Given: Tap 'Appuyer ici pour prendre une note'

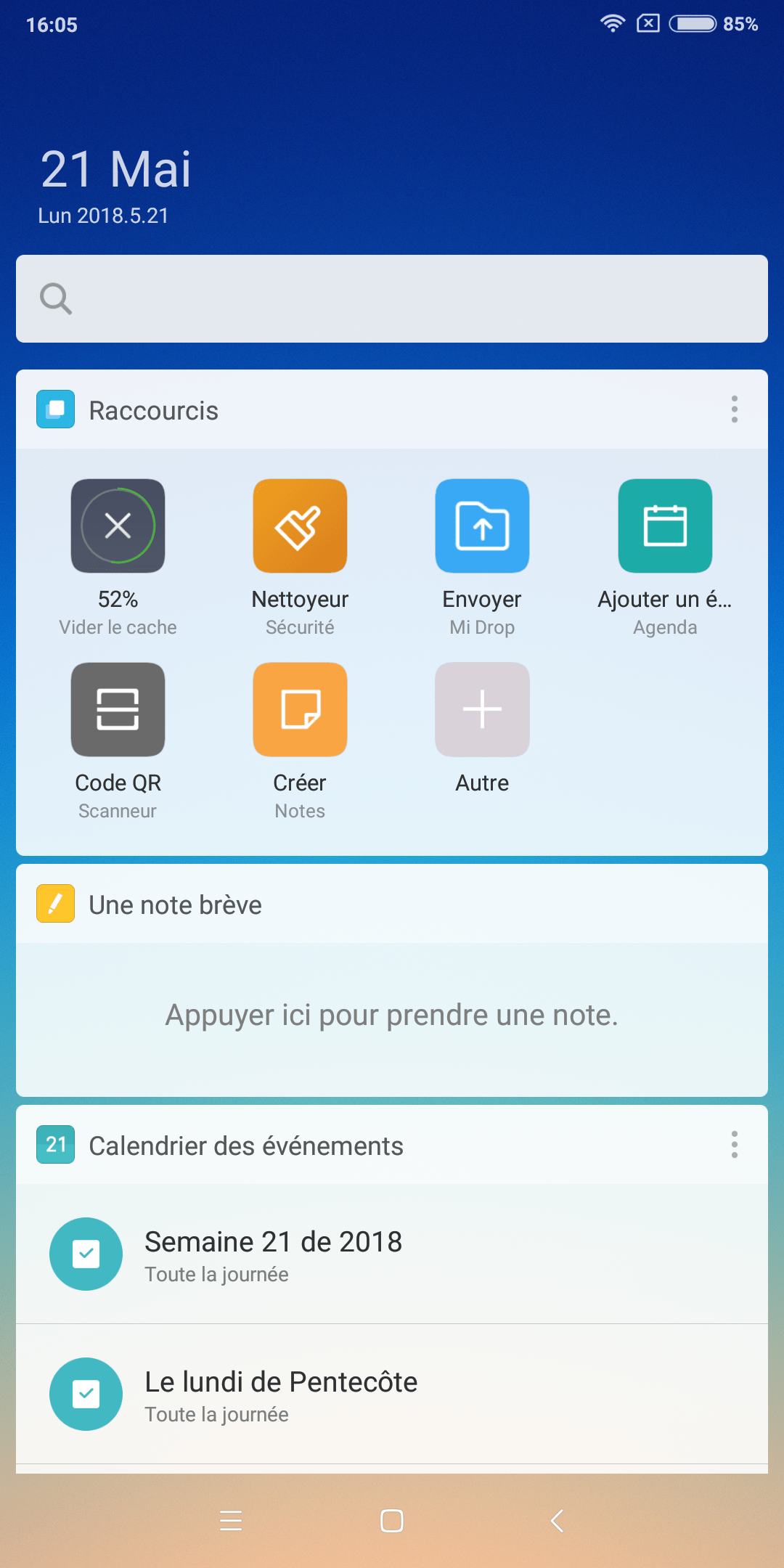Looking at the screenshot, I should (x=392, y=1016).
